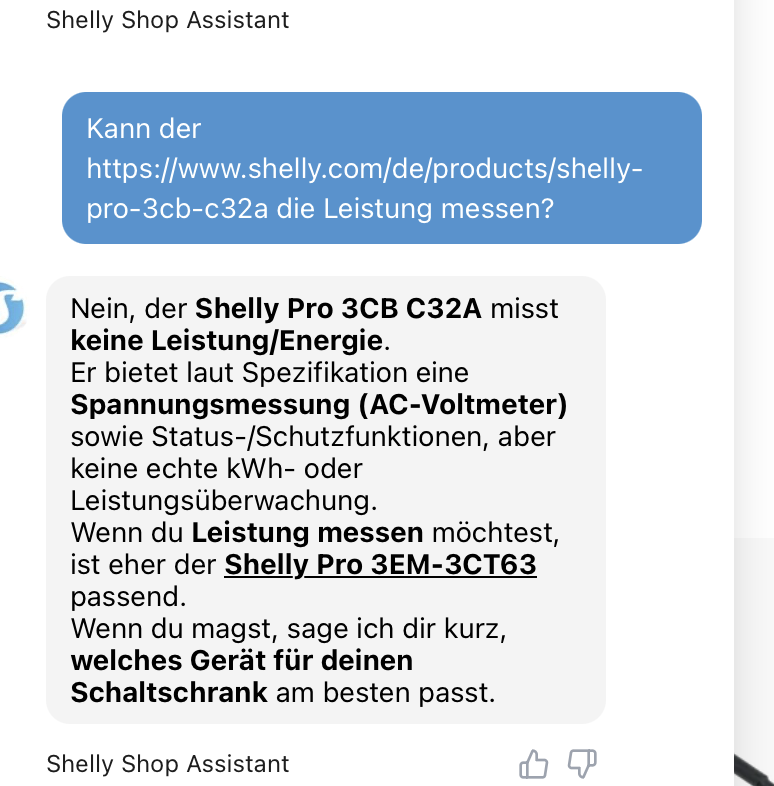The width and height of the screenshot is (774, 786).
Task: Open the Shelly Pro 3EM-3CT63 link
Action: coord(380,565)
